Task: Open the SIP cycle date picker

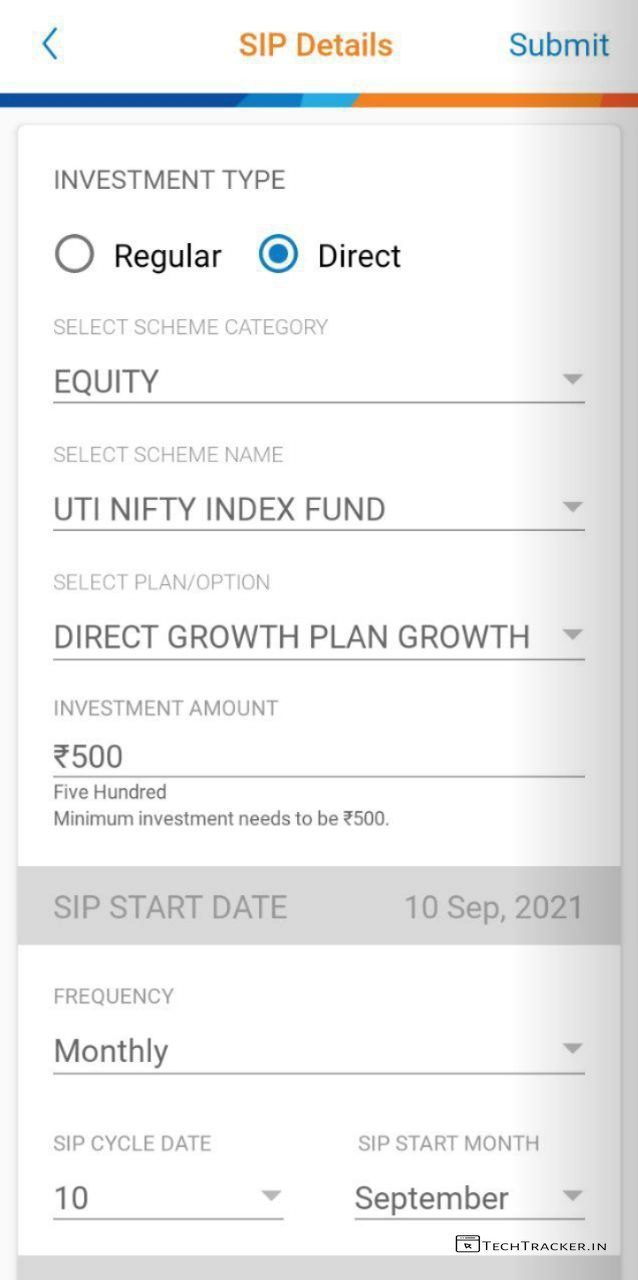Action: [x=168, y=1197]
